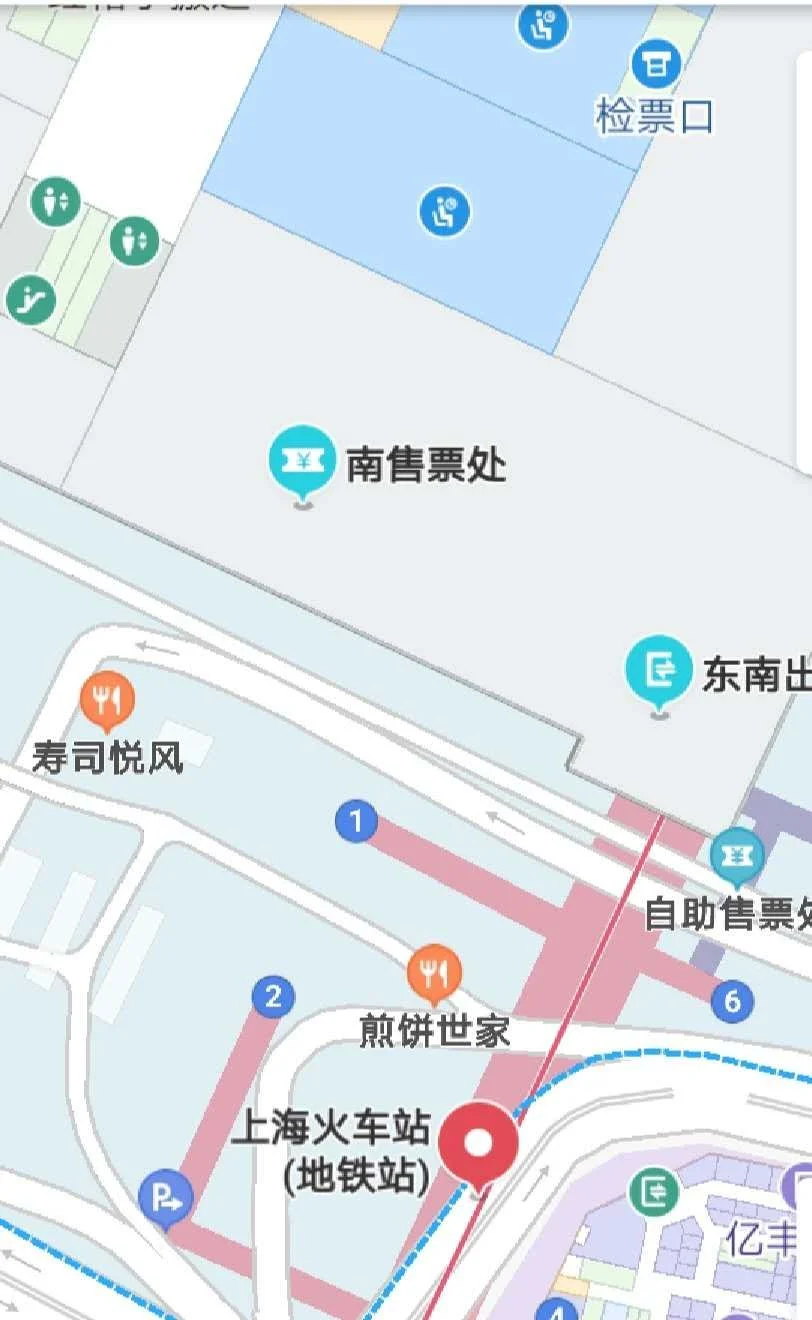Image resolution: width=812 pixels, height=1320 pixels.
Task: Open the 东南出口 exit marker icon
Action: (658, 670)
